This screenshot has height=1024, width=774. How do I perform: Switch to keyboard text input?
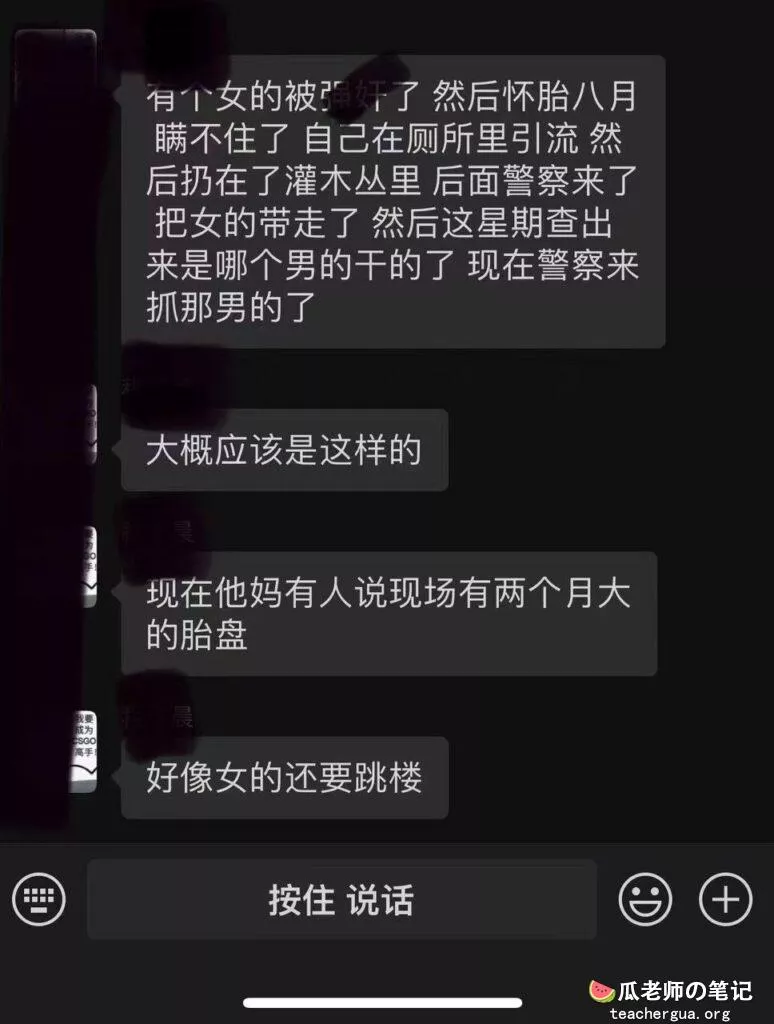[x=39, y=898]
